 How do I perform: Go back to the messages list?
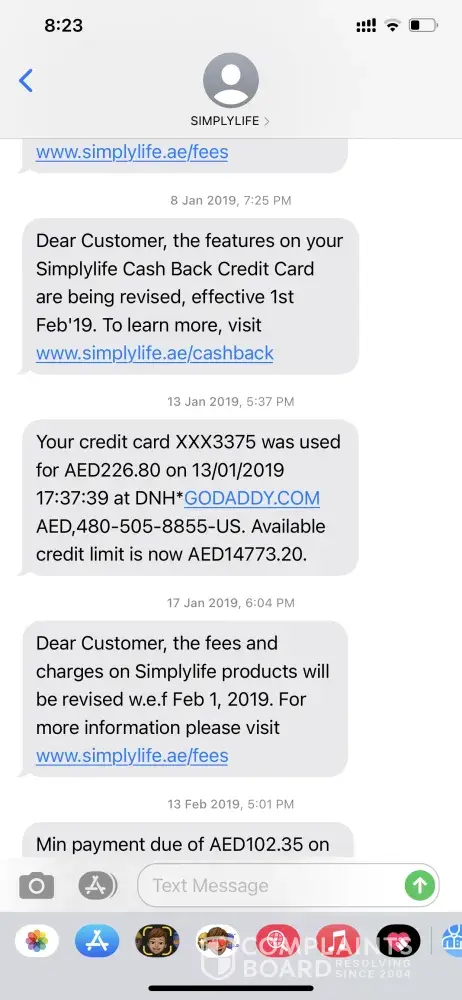(26, 81)
